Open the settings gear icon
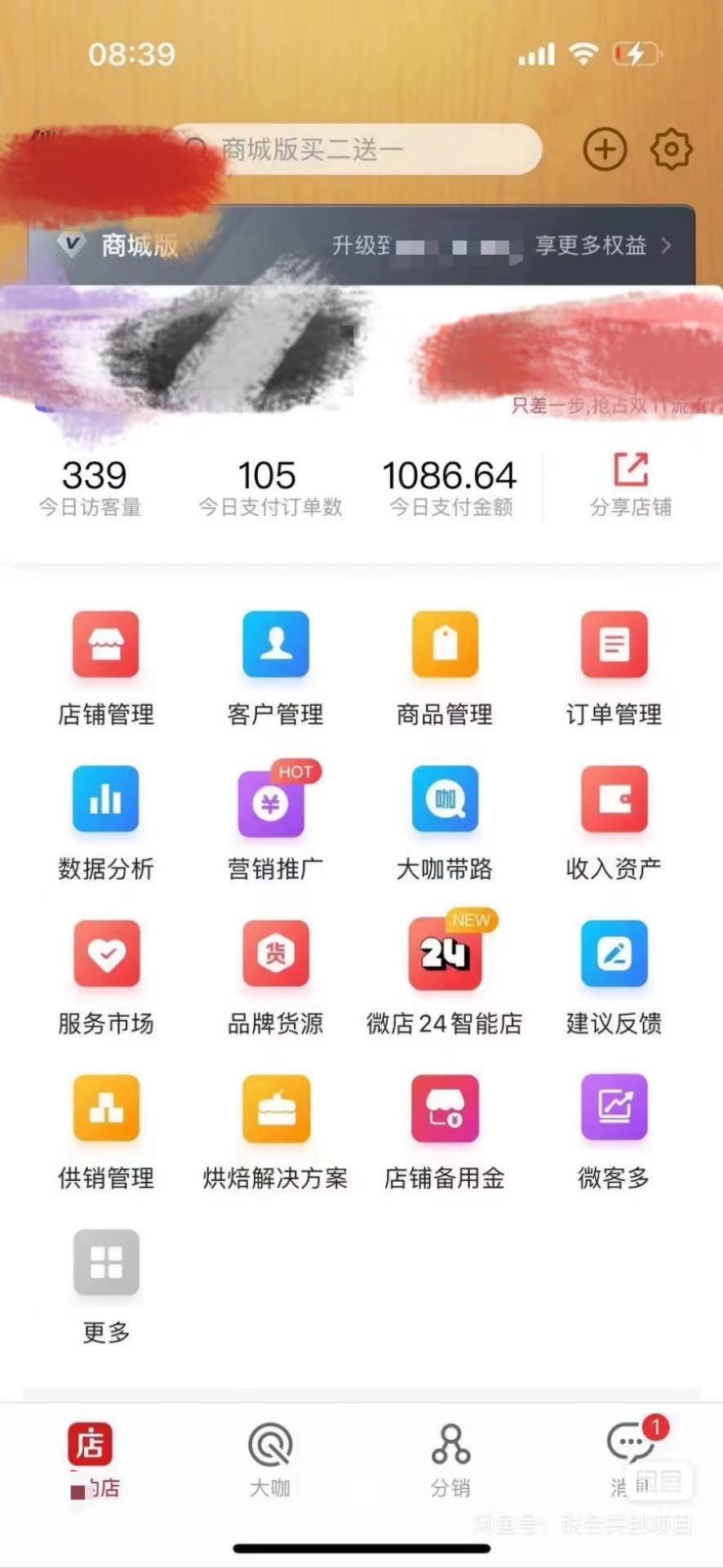723x1568 pixels. click(x=671, y=149)
